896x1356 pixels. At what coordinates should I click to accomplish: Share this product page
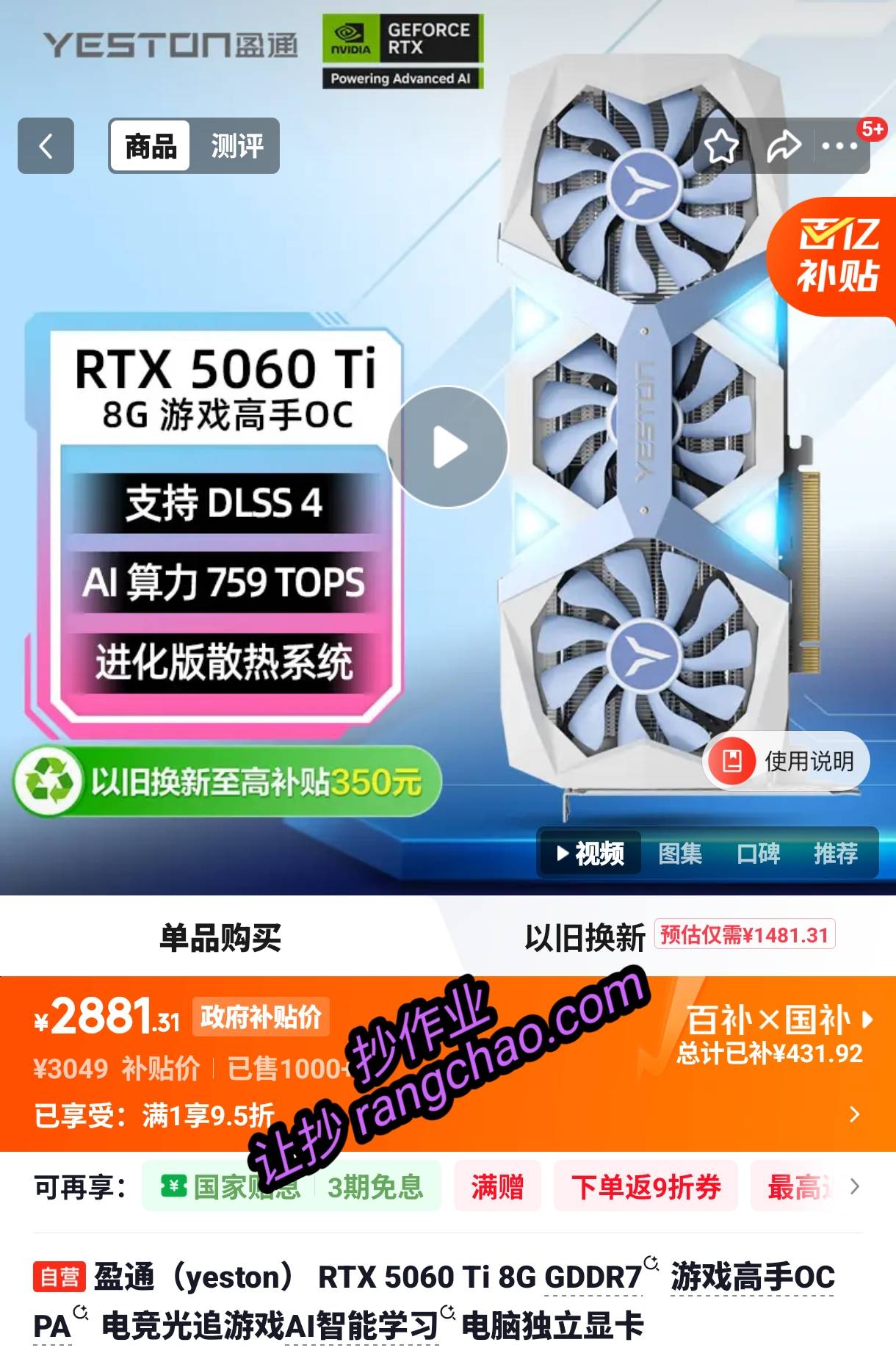783,145
